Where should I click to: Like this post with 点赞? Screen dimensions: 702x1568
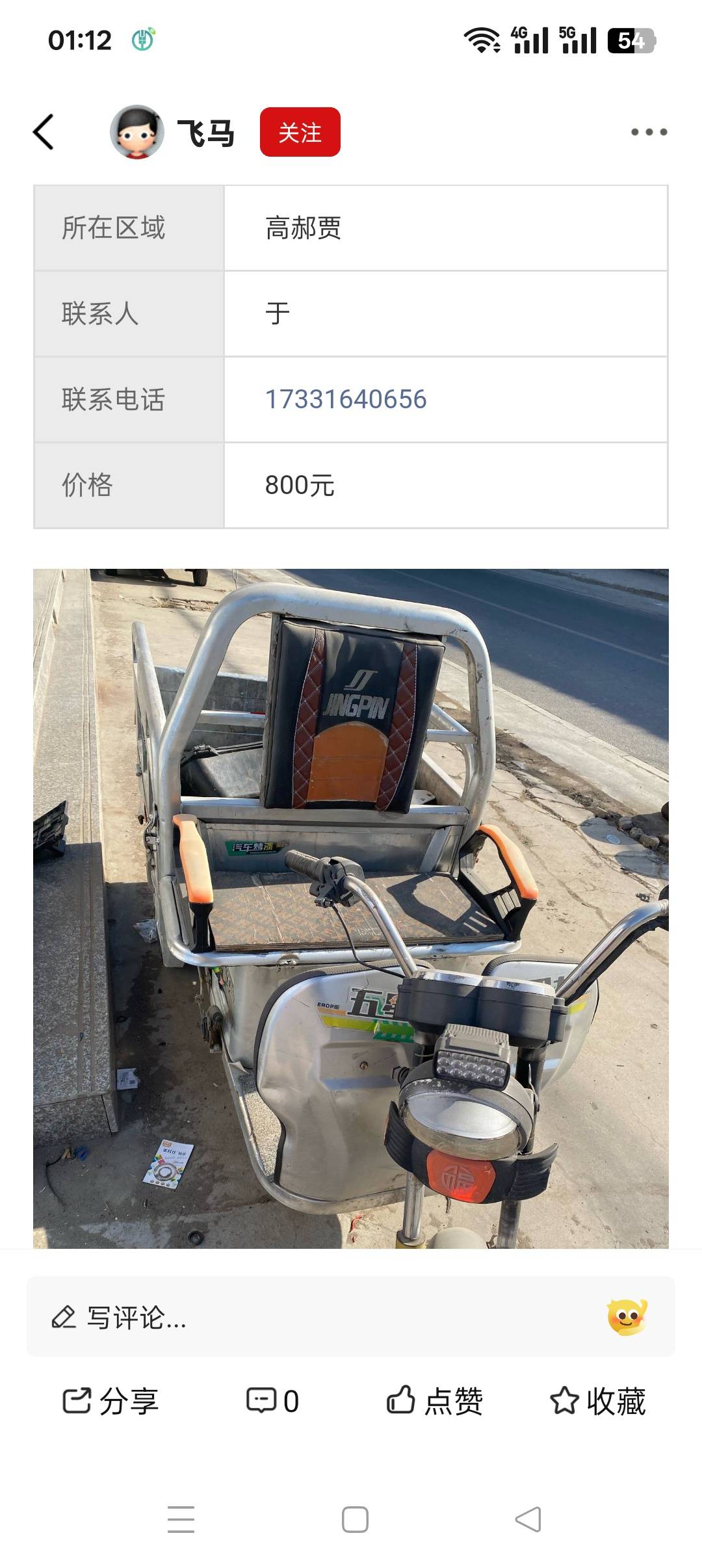434,1401
